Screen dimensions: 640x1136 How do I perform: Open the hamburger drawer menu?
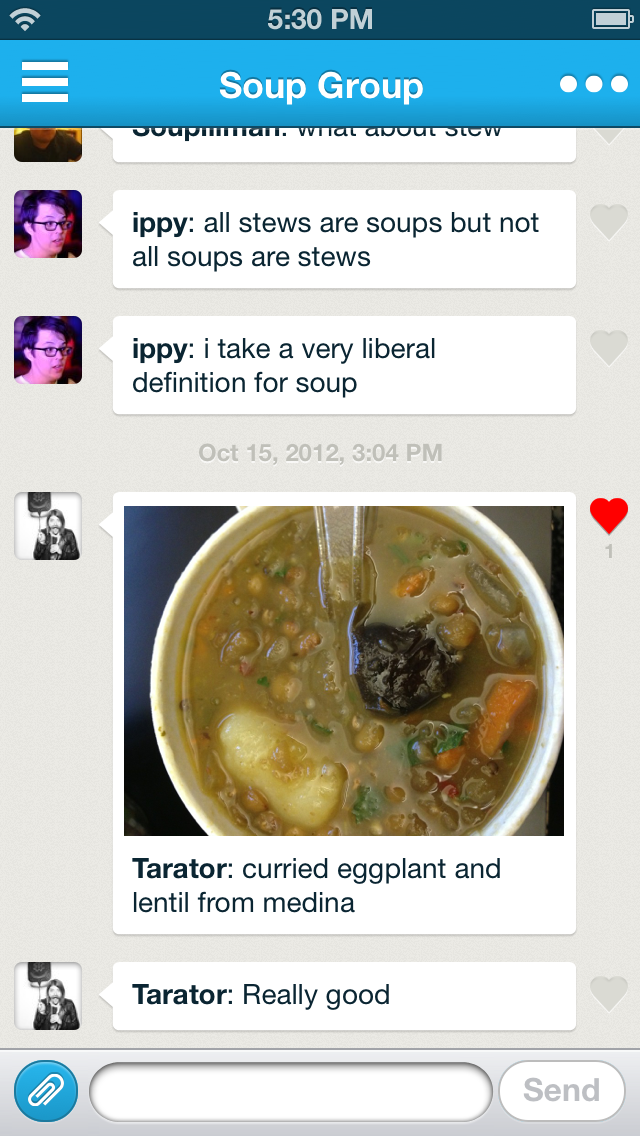(45, 82)
